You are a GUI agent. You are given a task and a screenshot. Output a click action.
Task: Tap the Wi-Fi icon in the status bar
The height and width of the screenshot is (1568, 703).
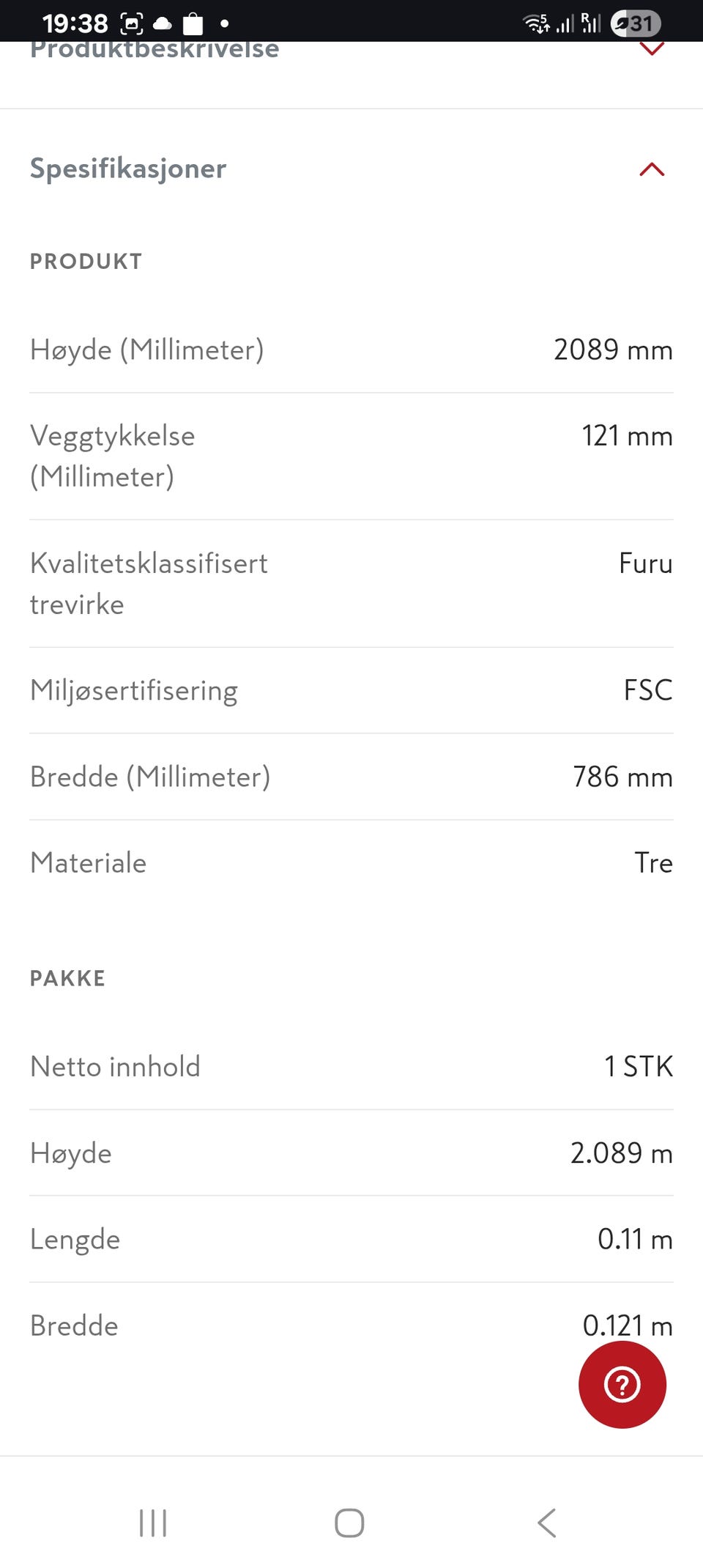[535, 23]
